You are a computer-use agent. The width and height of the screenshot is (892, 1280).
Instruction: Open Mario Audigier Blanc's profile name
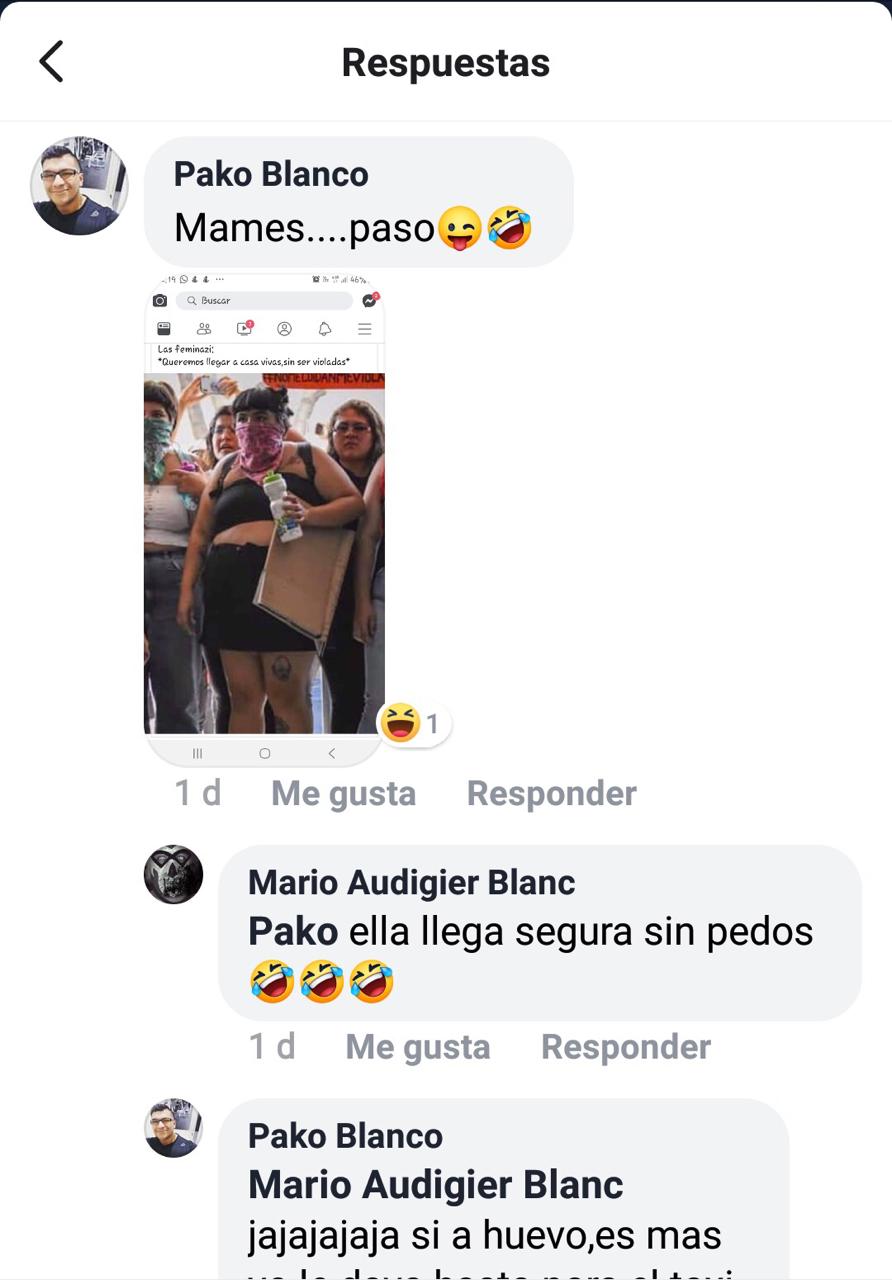tap(411, 882)
